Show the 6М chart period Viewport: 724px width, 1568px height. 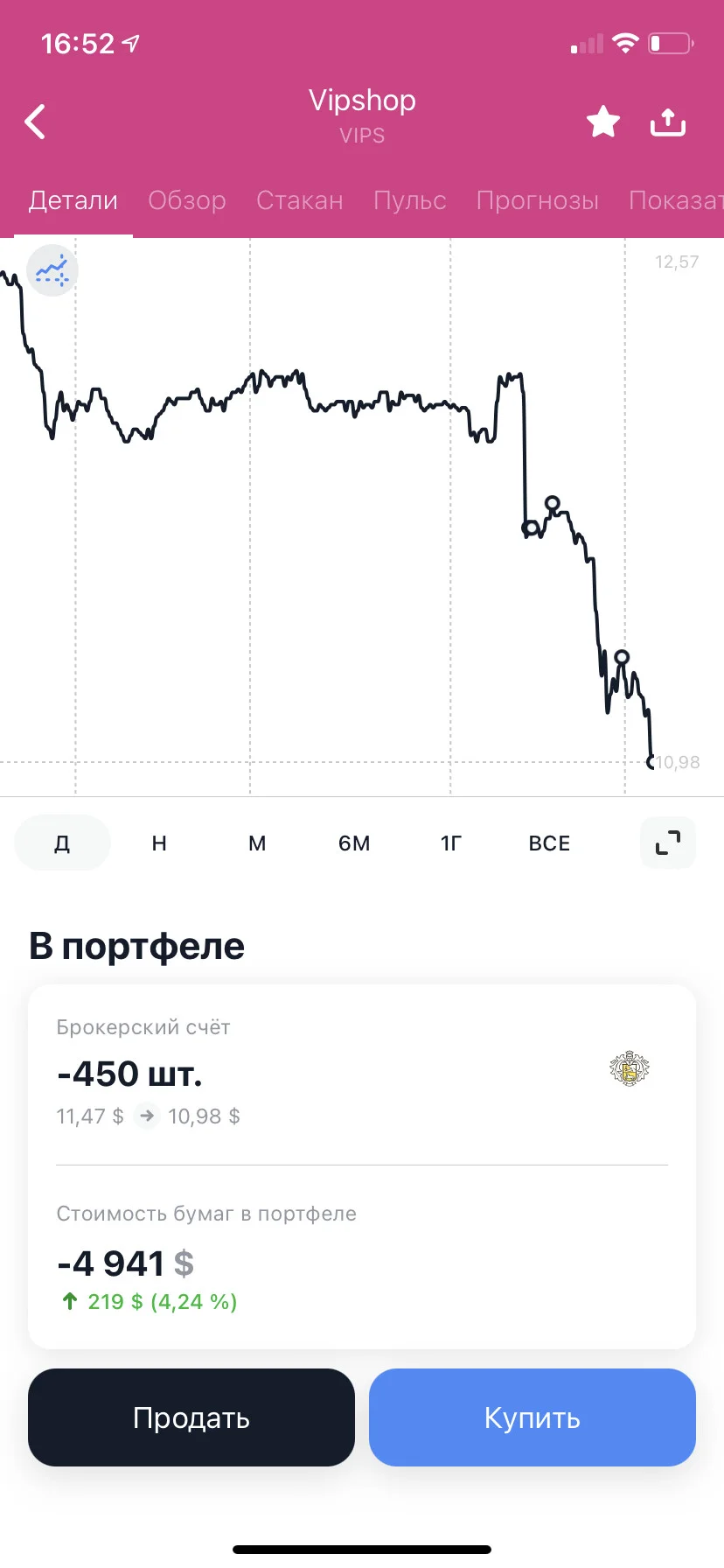click(x=354, y=843)
